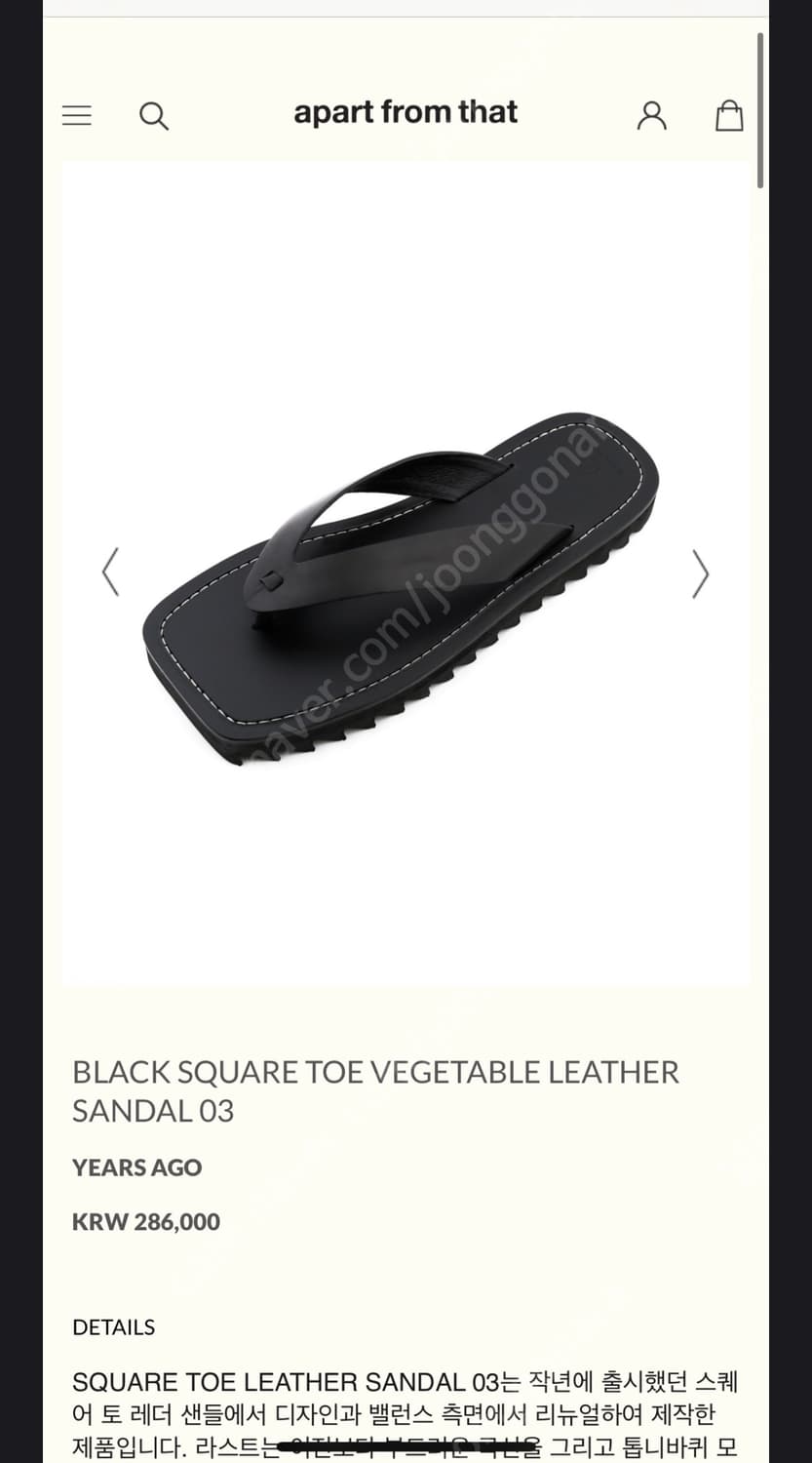Show the previous product image
Viewport: 812px width, 1463px height.
[x=110, y=572]
